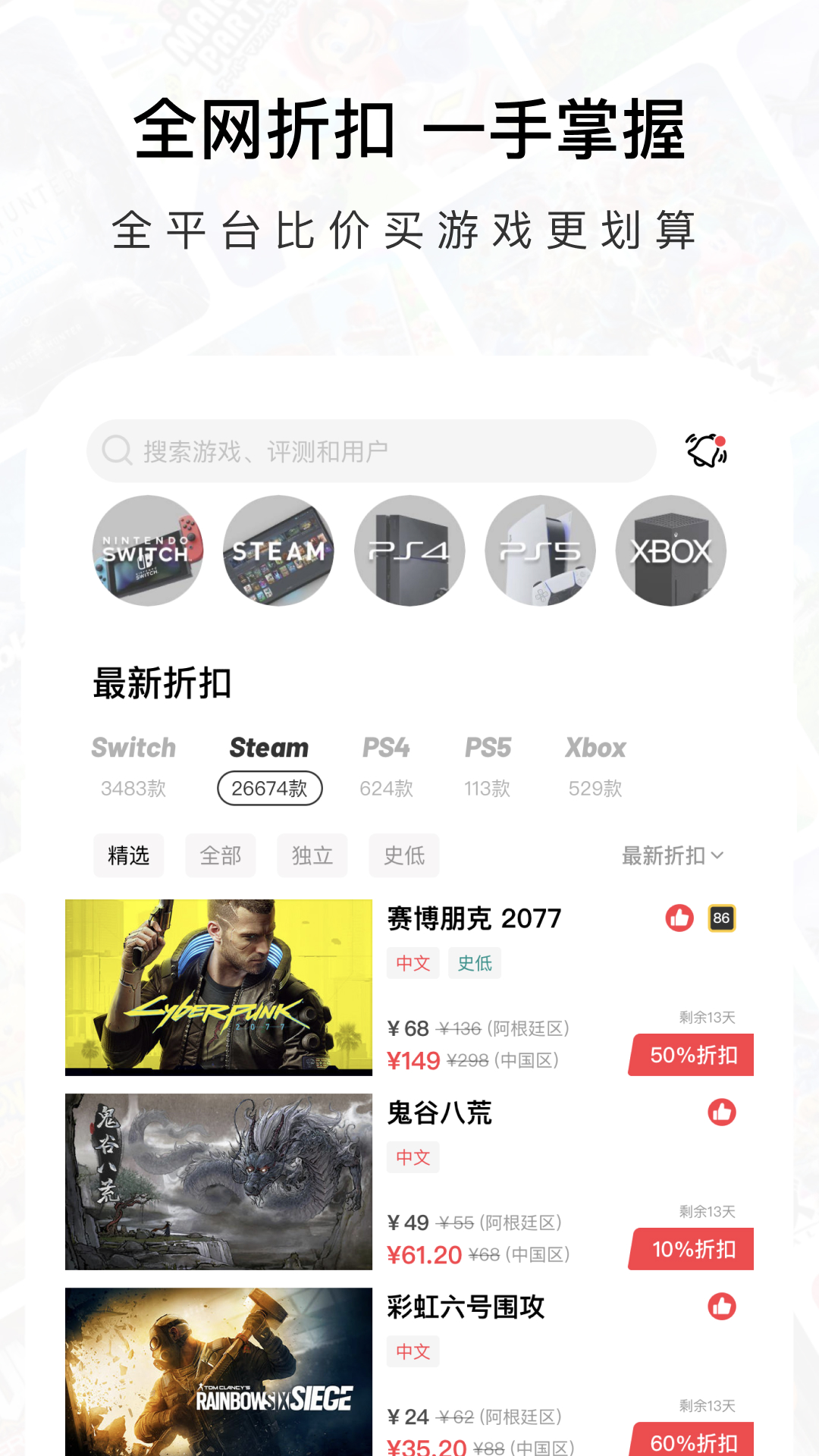Click the 独立 filter button
819x1456 pixels.
tap(312, 855)
